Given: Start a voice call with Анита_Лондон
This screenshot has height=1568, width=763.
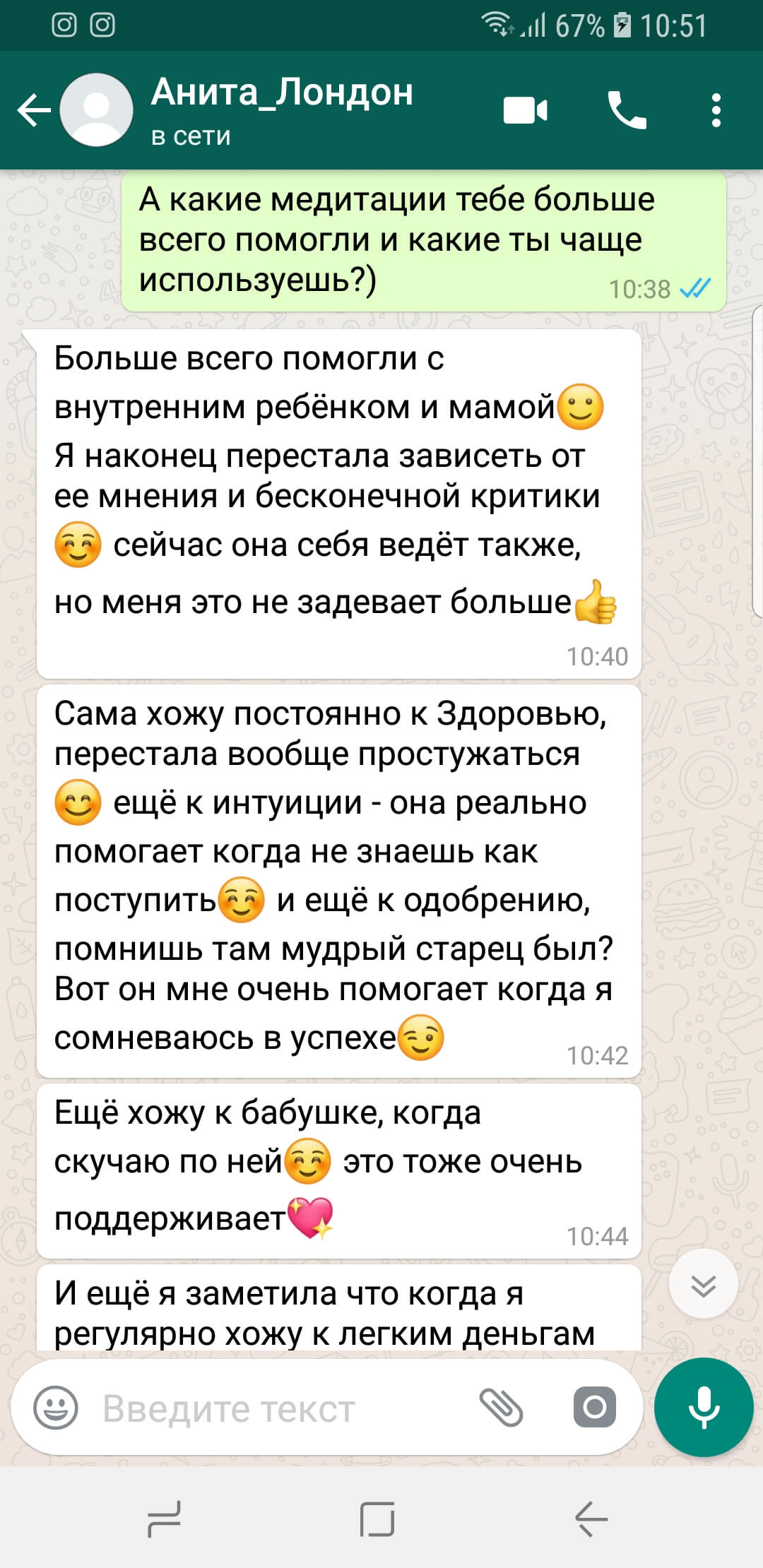Looking at the screenshot, I should tap(627, 111).
